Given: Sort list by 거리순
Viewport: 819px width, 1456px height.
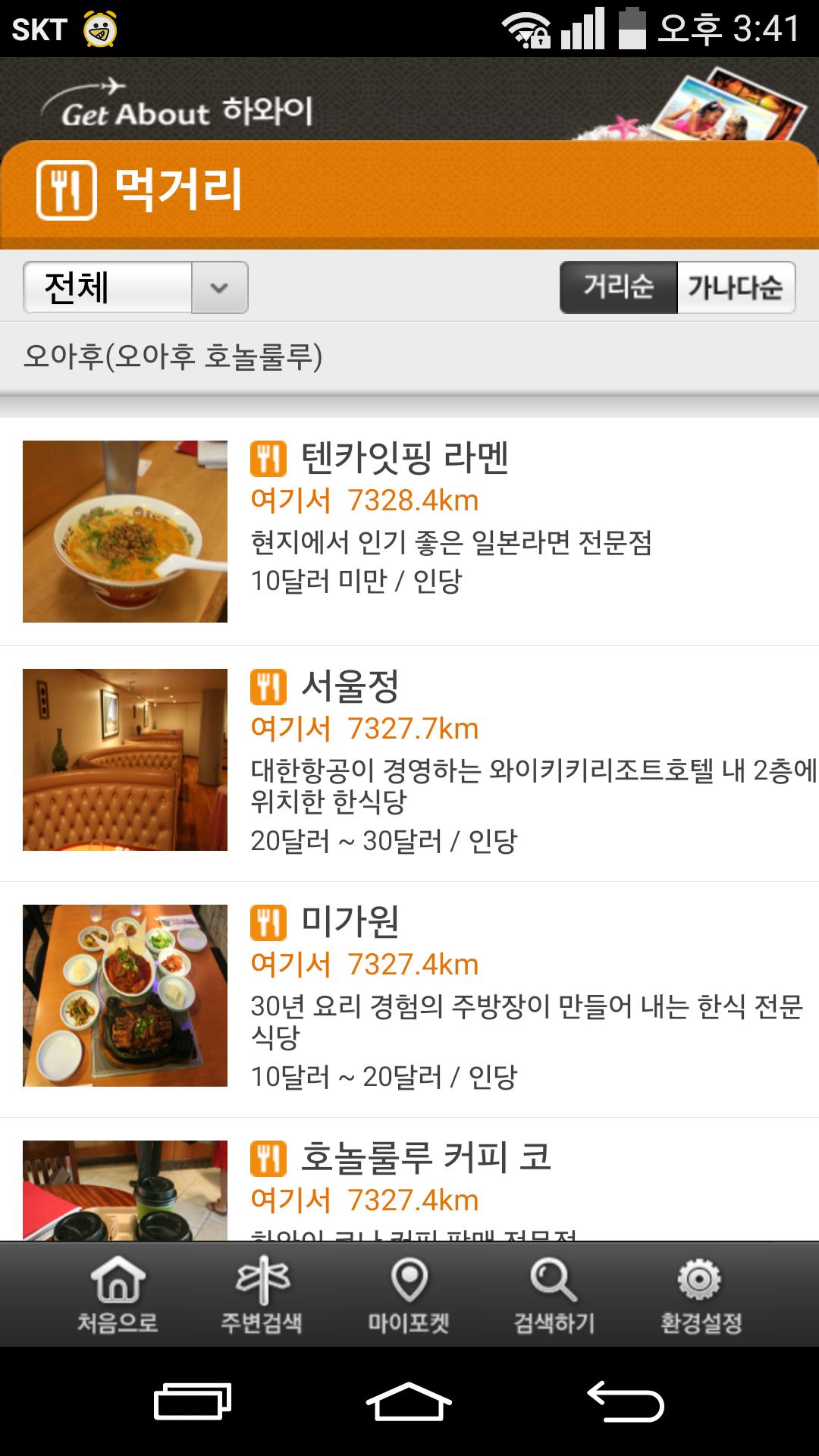Looking at the screenshot, I should point(618,287).
